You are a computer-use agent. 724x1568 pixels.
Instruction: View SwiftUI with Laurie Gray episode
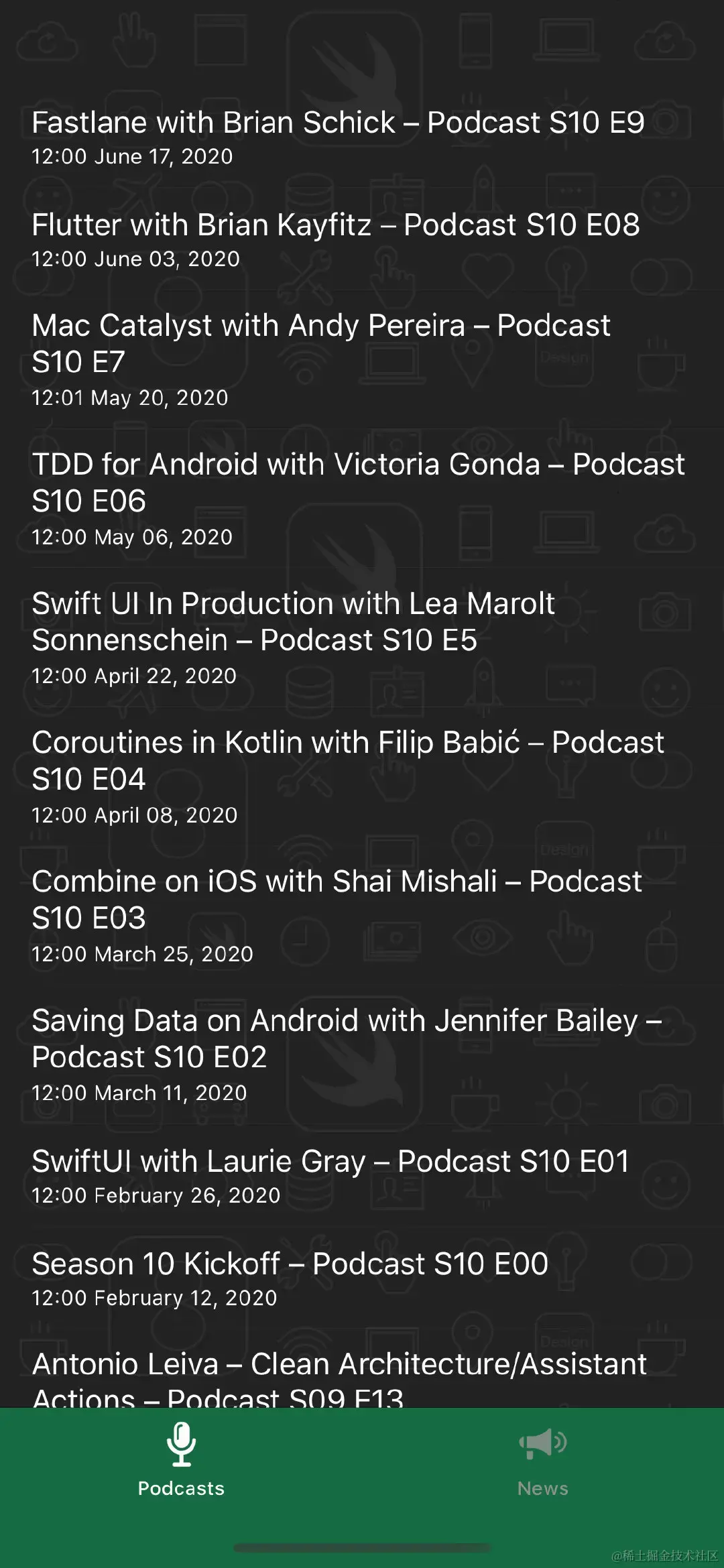[x=330, y=1176]
